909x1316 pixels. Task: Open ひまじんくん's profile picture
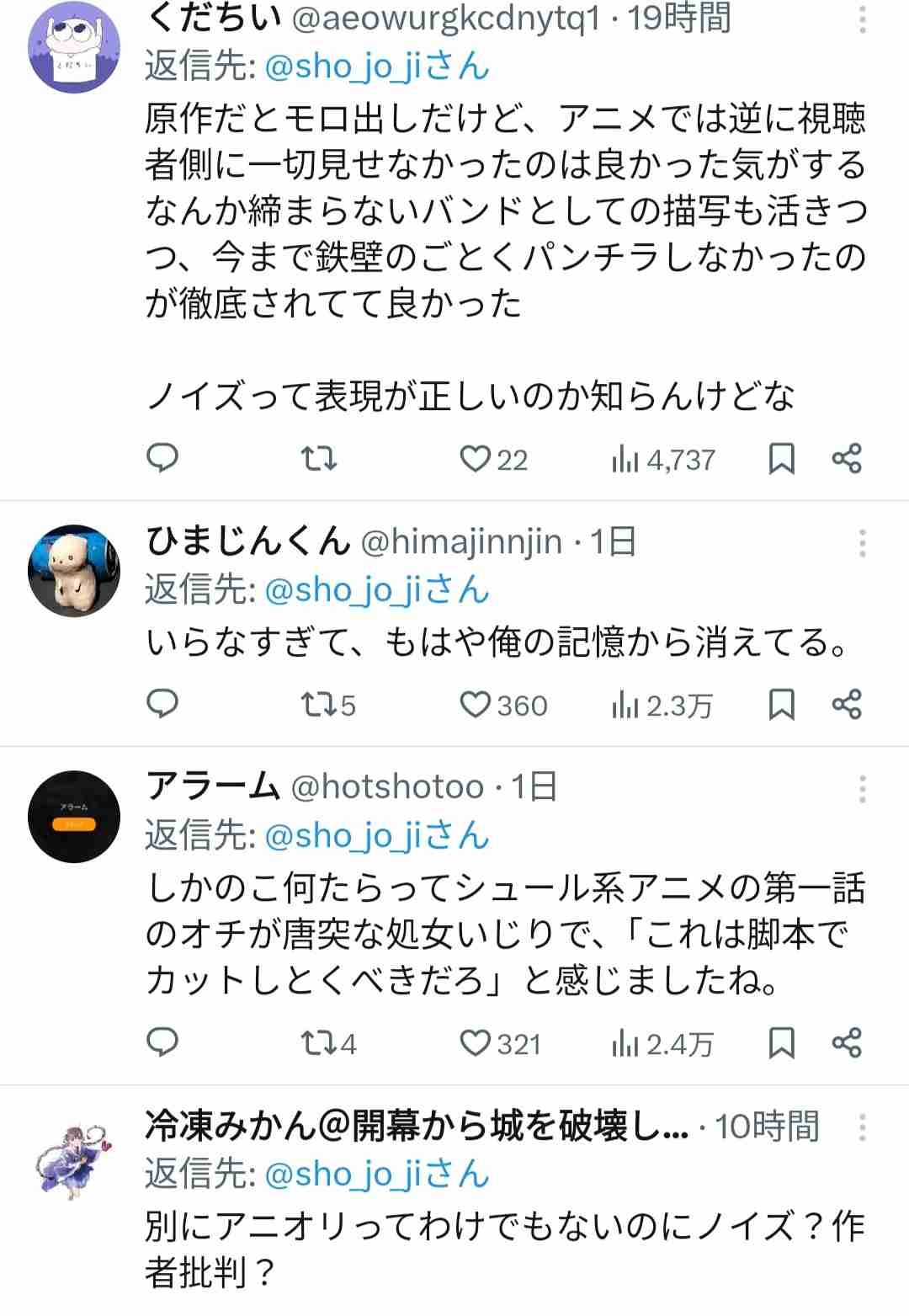click(74, 571)
